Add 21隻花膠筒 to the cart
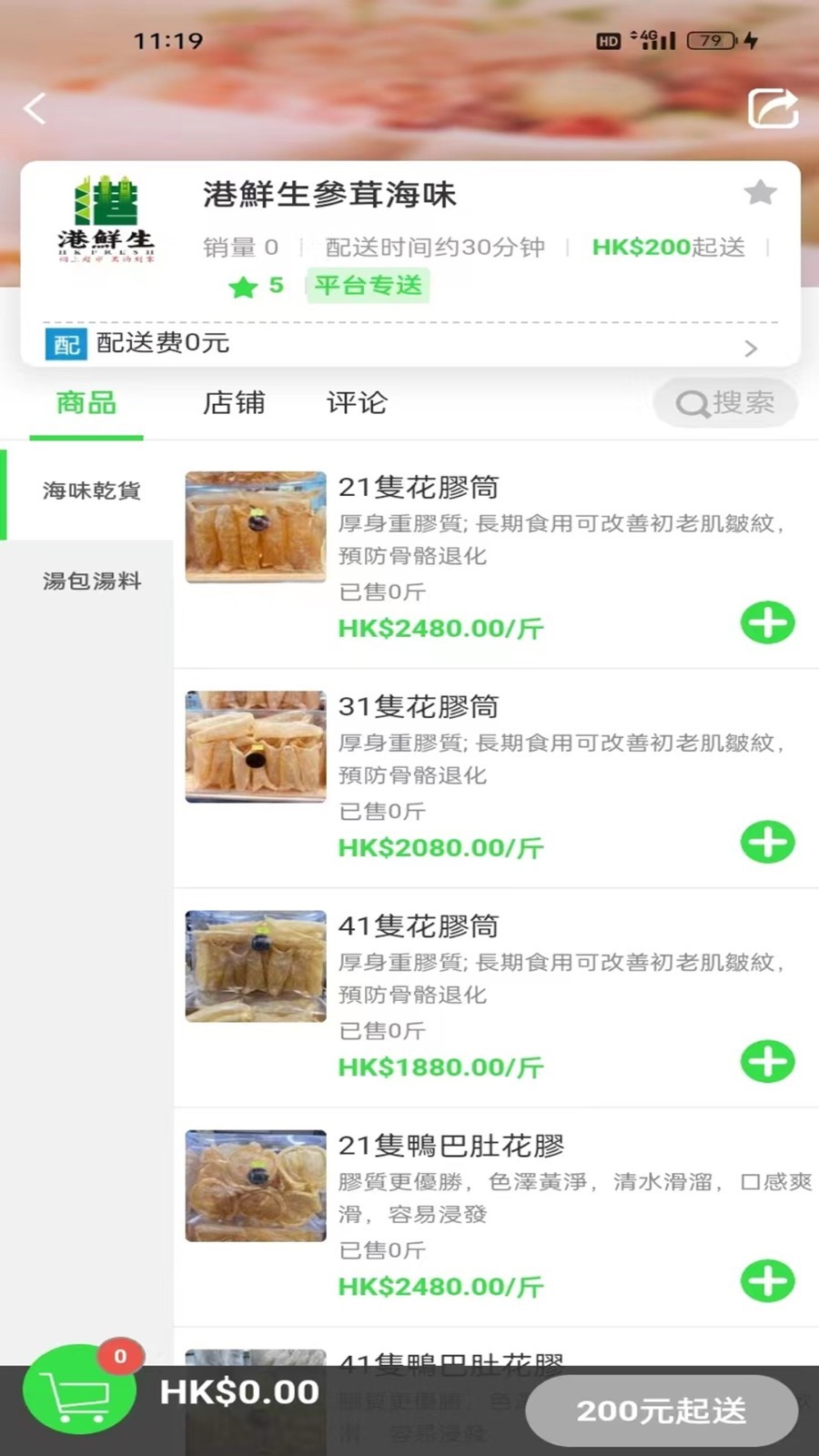Screen dimensions: 819x1456 point(767,623)
